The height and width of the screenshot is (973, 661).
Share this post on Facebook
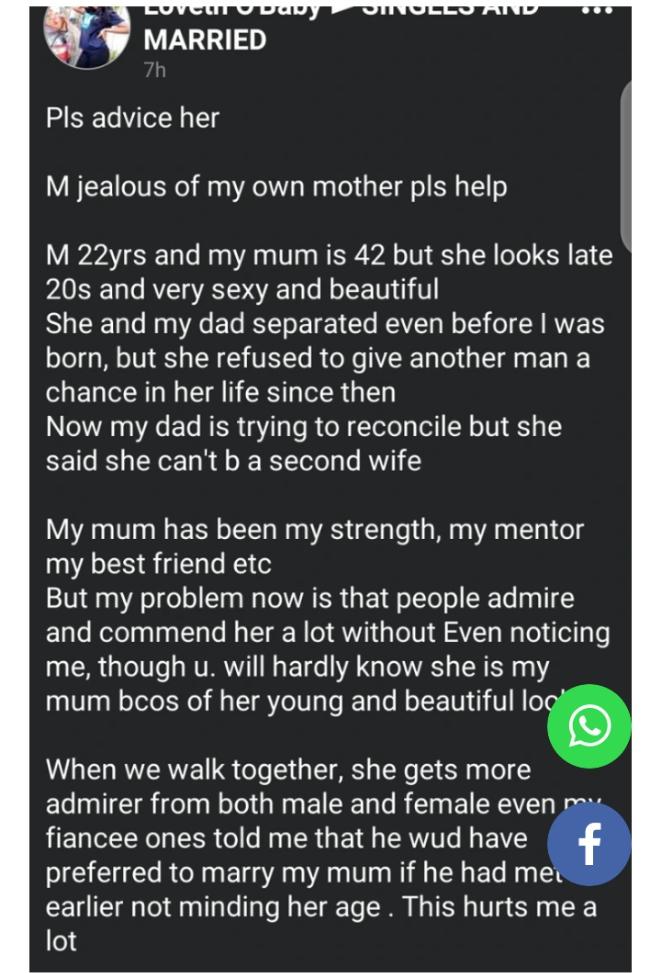click(x=589, y=844)
